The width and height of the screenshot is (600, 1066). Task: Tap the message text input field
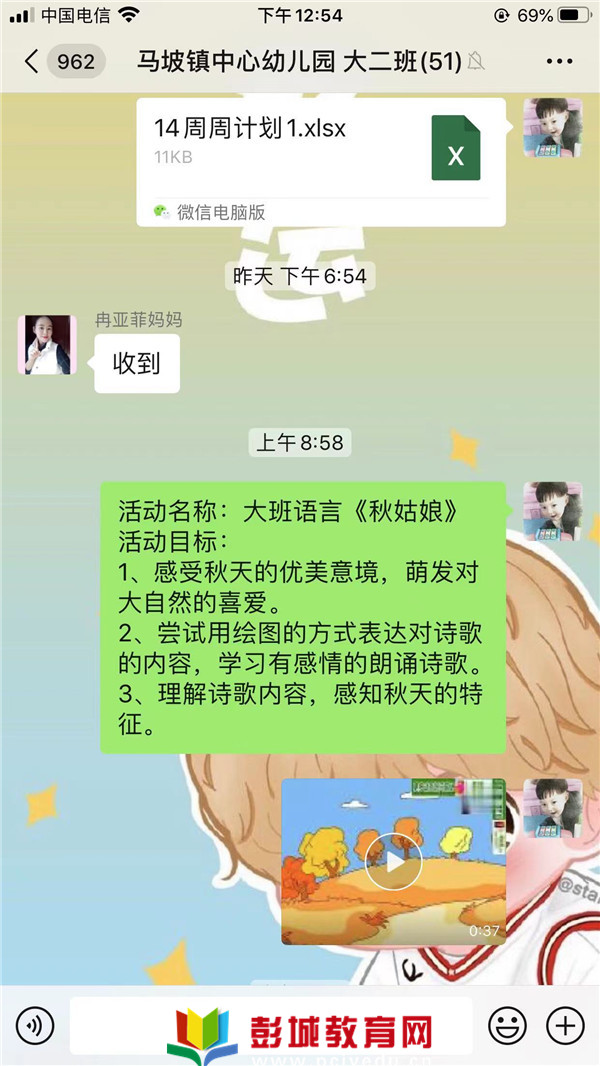(x=270, y=1025)
